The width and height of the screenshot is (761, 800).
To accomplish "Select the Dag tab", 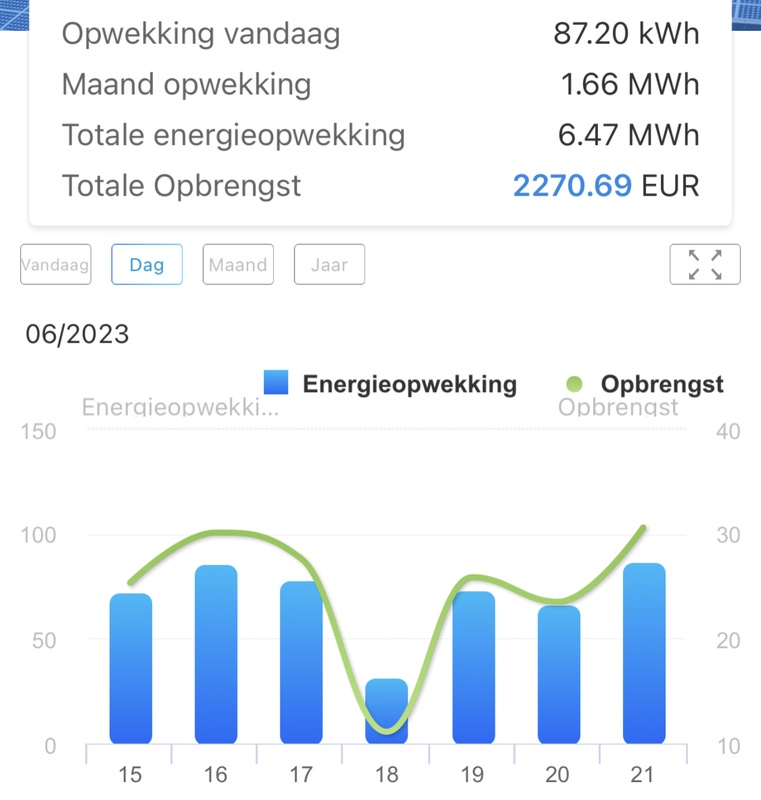I will 147,265.
